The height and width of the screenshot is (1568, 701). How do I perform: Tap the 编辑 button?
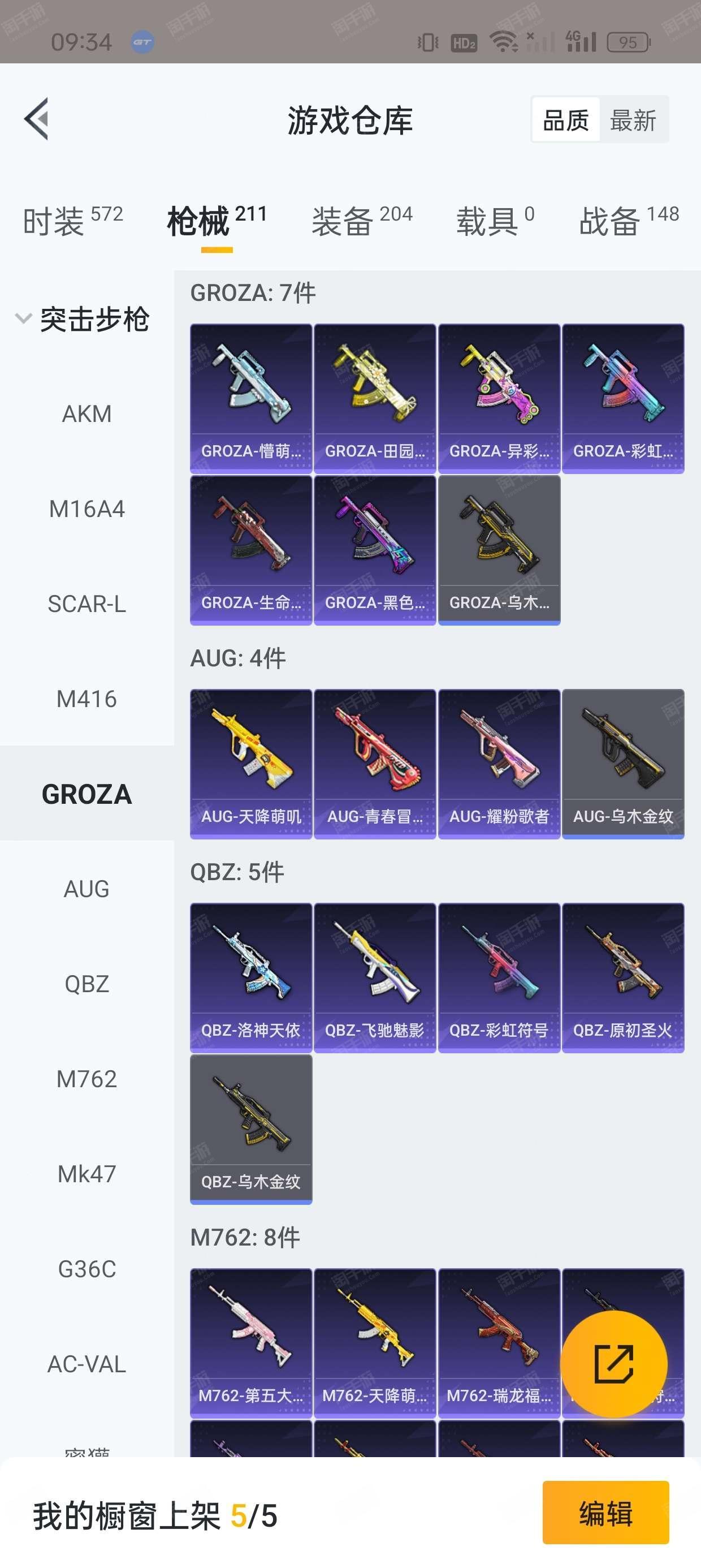605,1513
